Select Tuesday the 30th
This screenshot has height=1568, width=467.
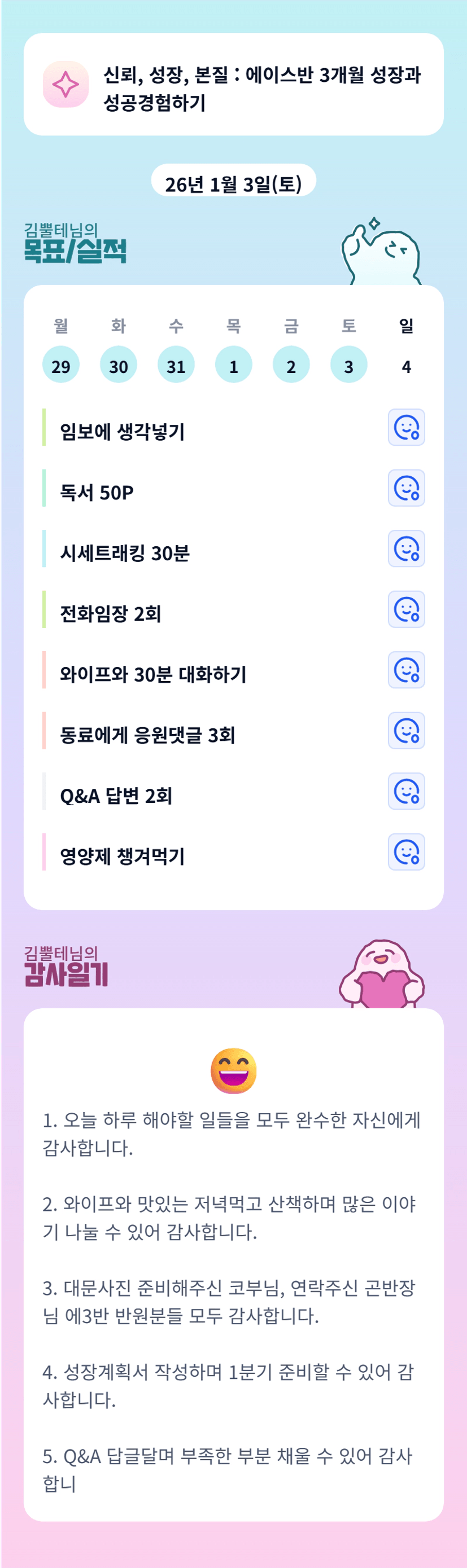118,365
